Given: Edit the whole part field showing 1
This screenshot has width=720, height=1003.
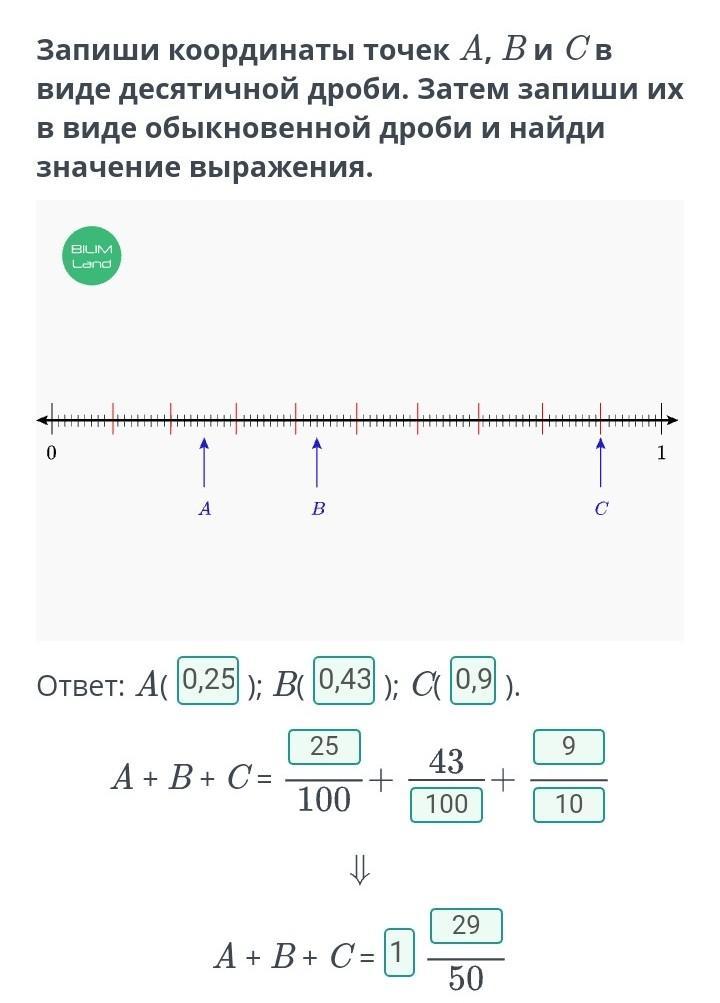Looking at the screenshot, I should pyautogui.click(x=397, y=953).
